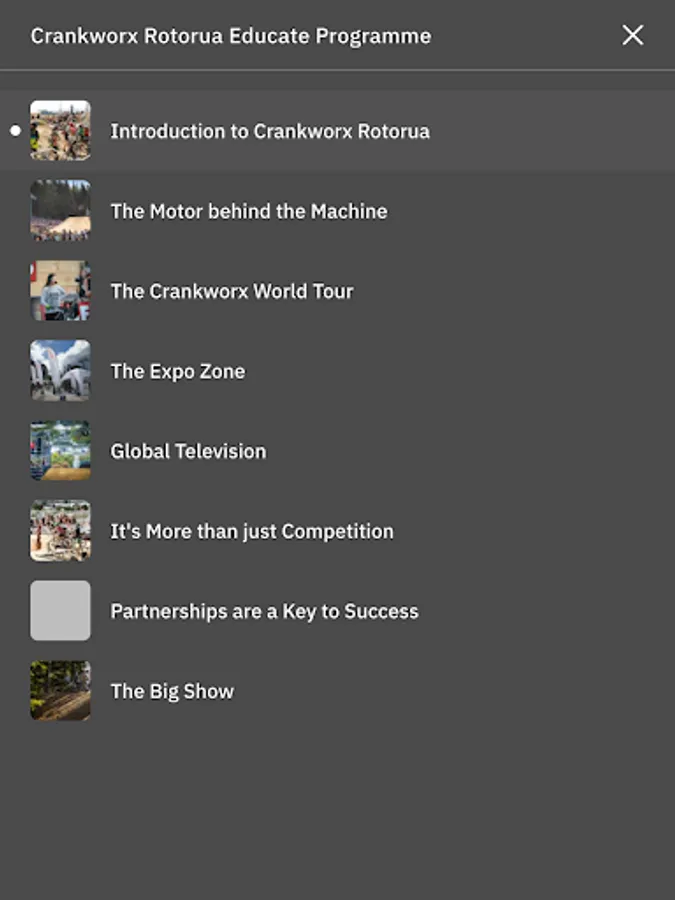Screen dimensions: 675x900
Task: Open Introduction to Crankworx Rotorua
Action: [x=269, y=131]
